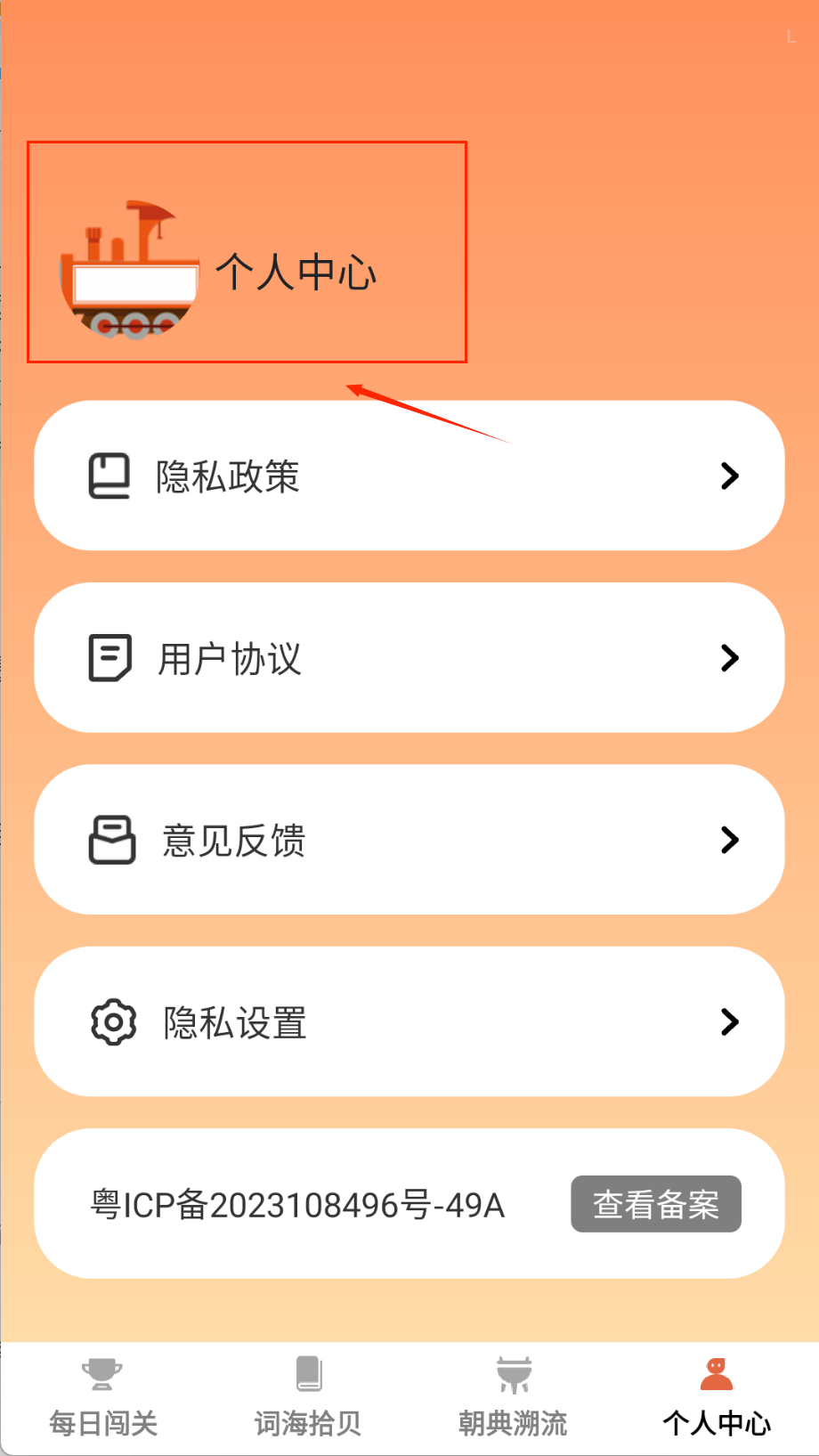
Task: Open 隐私设置 settings row
Action: pyautogui.click(x=409, y=1021)
